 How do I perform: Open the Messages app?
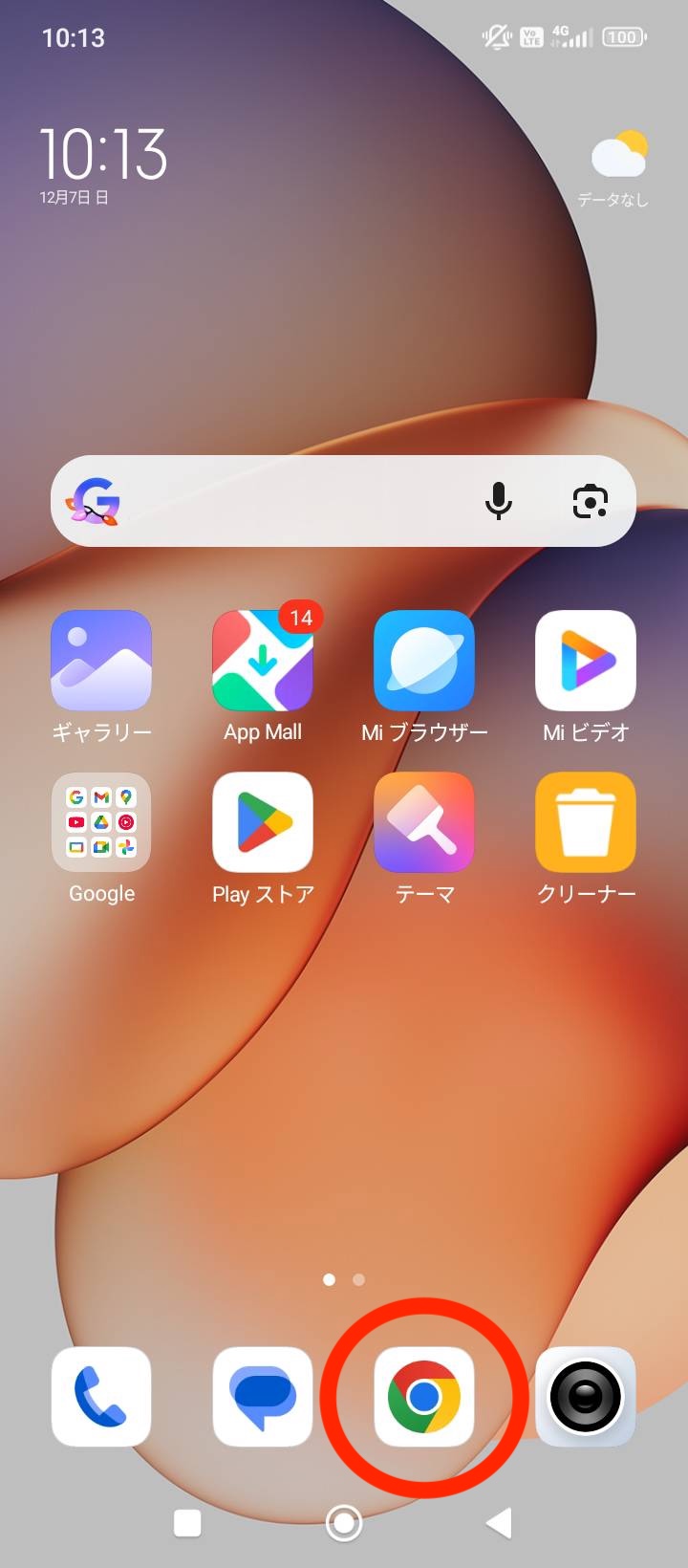pos(263,1397)
